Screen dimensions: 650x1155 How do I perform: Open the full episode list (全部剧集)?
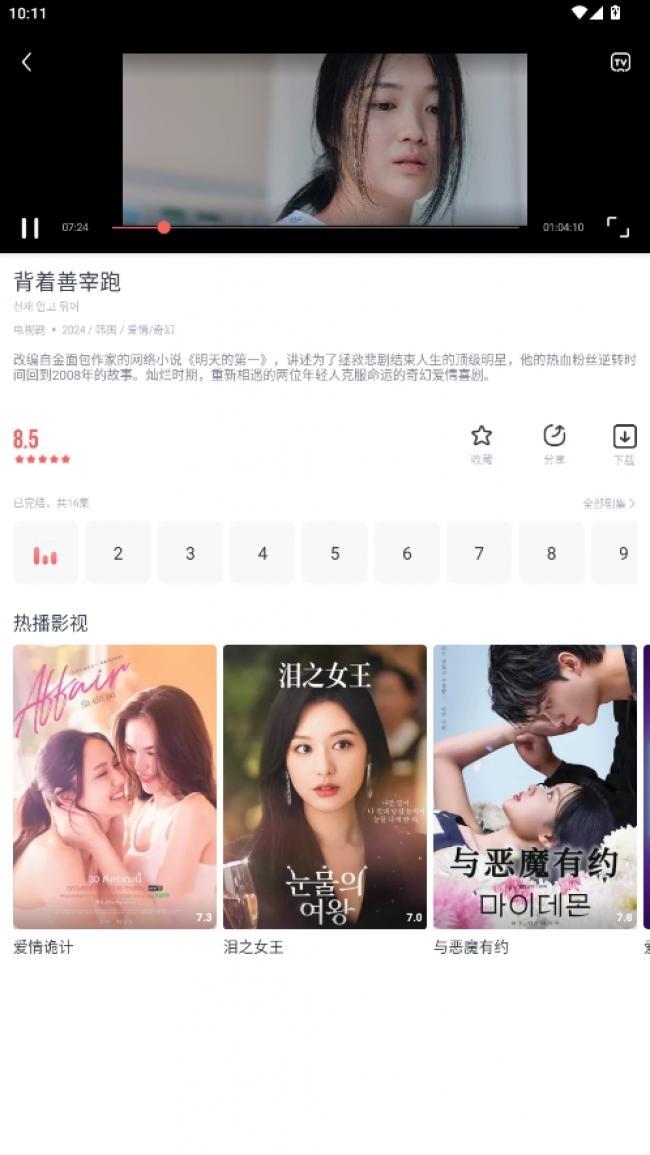pos(609,503)
